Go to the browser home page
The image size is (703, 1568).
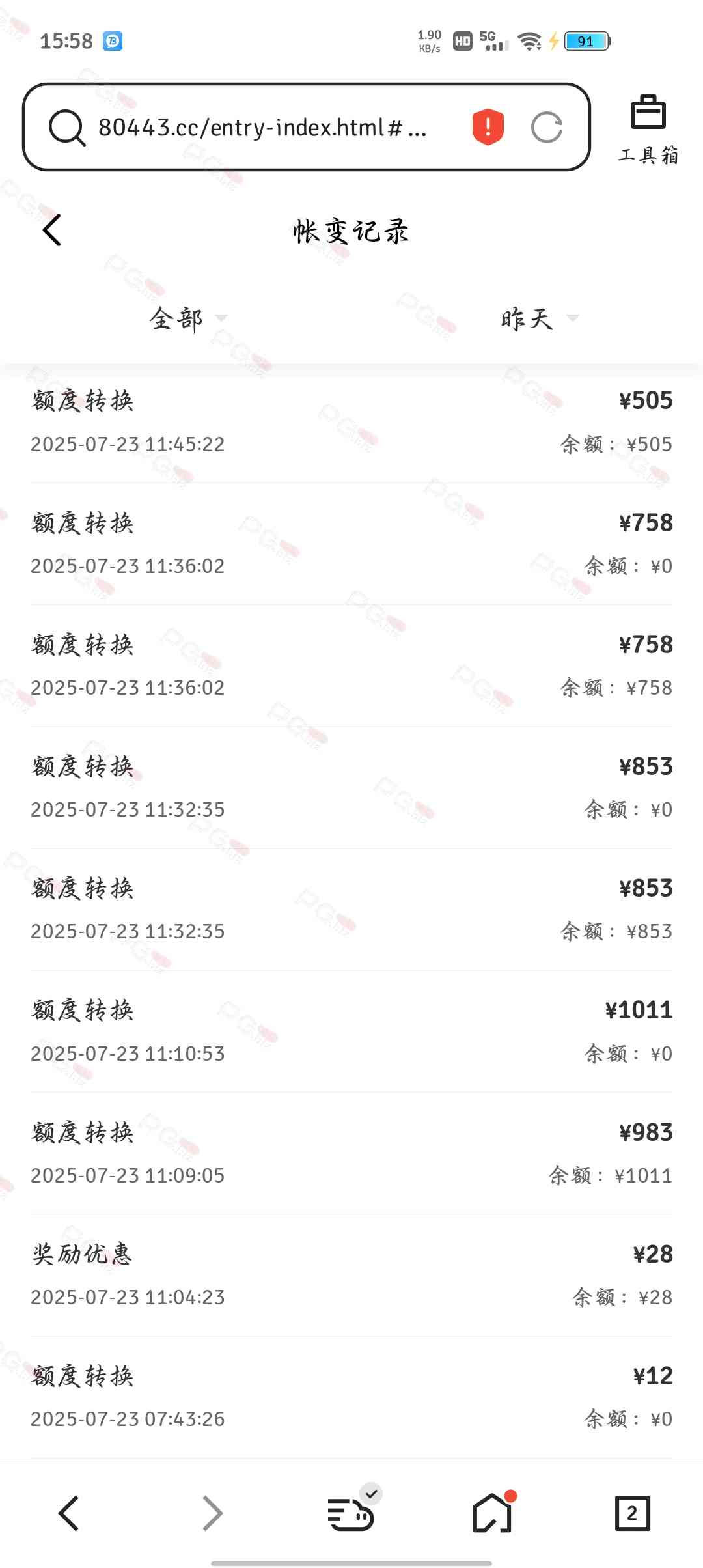click(x=493, y=1512)
